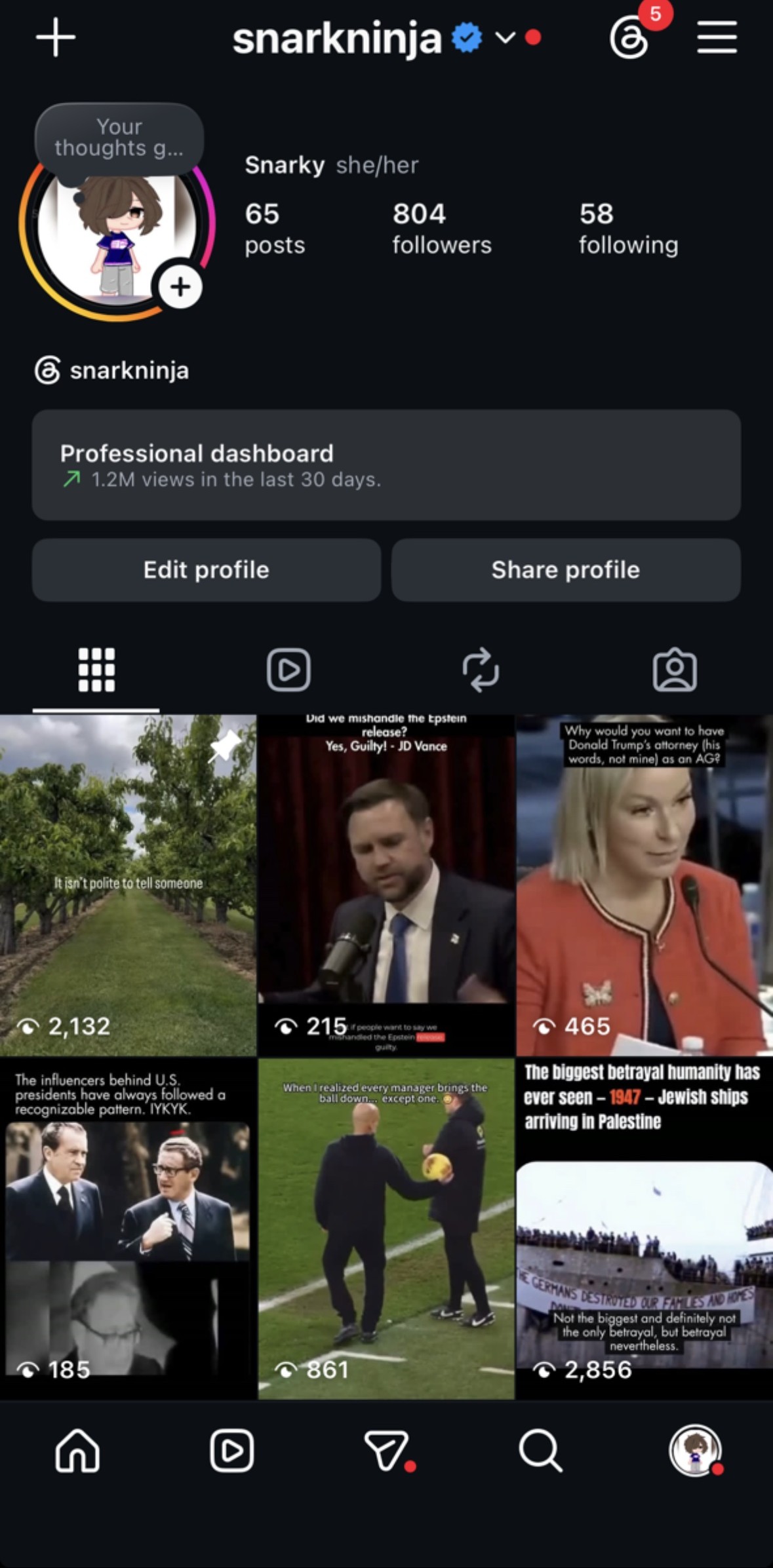Open the hamburger menu
773x1568 pixels.
pyautogui.click(x=717, y=37)
